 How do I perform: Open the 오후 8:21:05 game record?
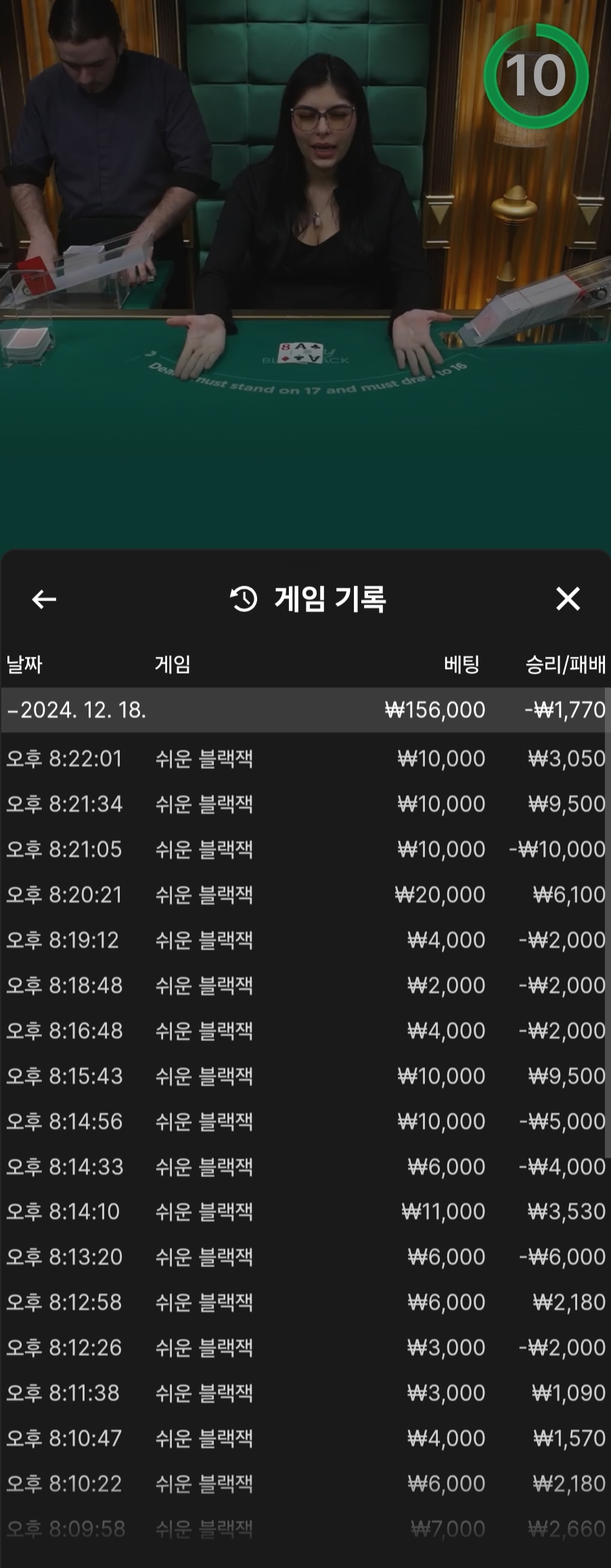click(304, 849)
